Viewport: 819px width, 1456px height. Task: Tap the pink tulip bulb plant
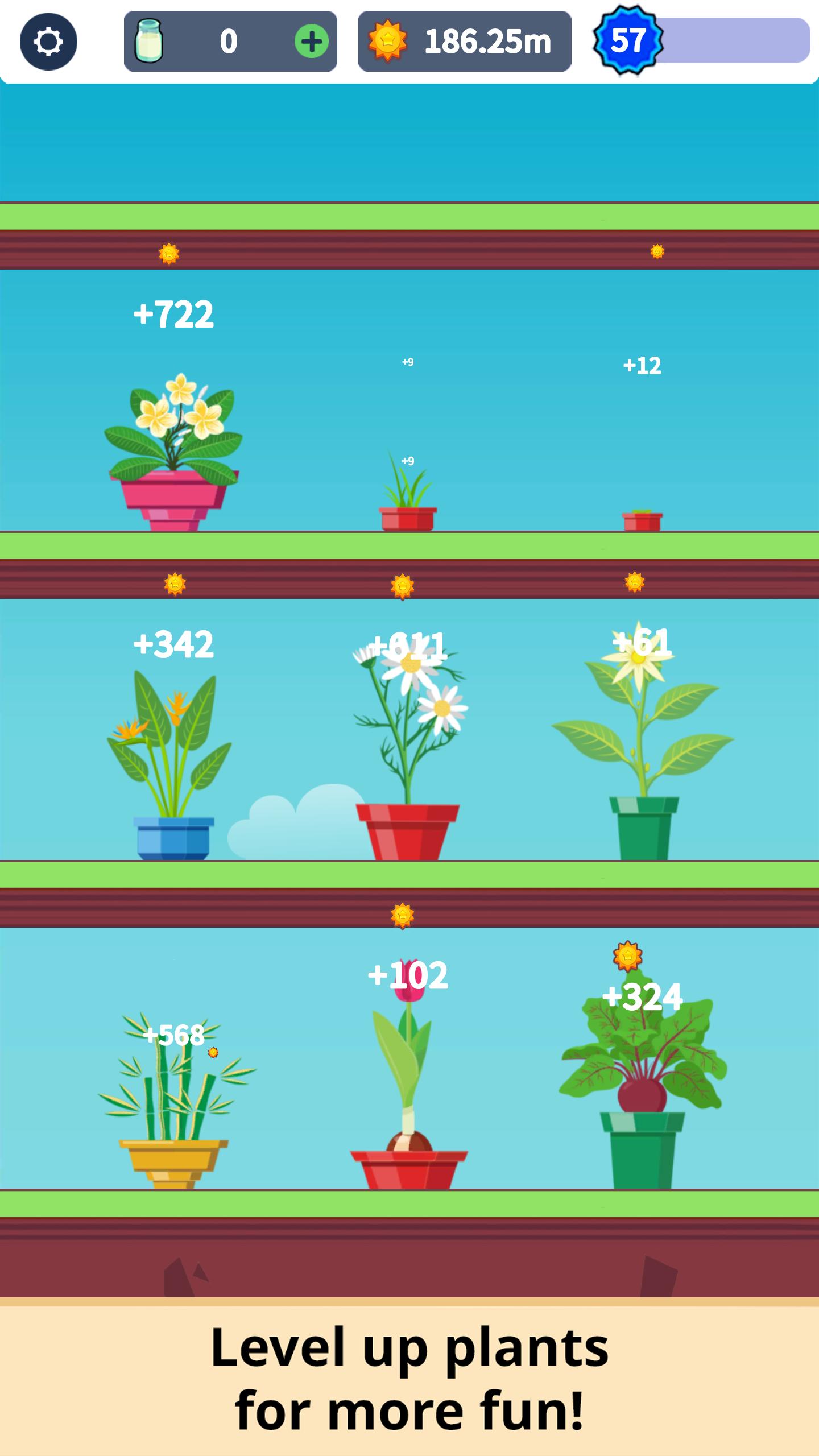click(x=408, y=1081)
